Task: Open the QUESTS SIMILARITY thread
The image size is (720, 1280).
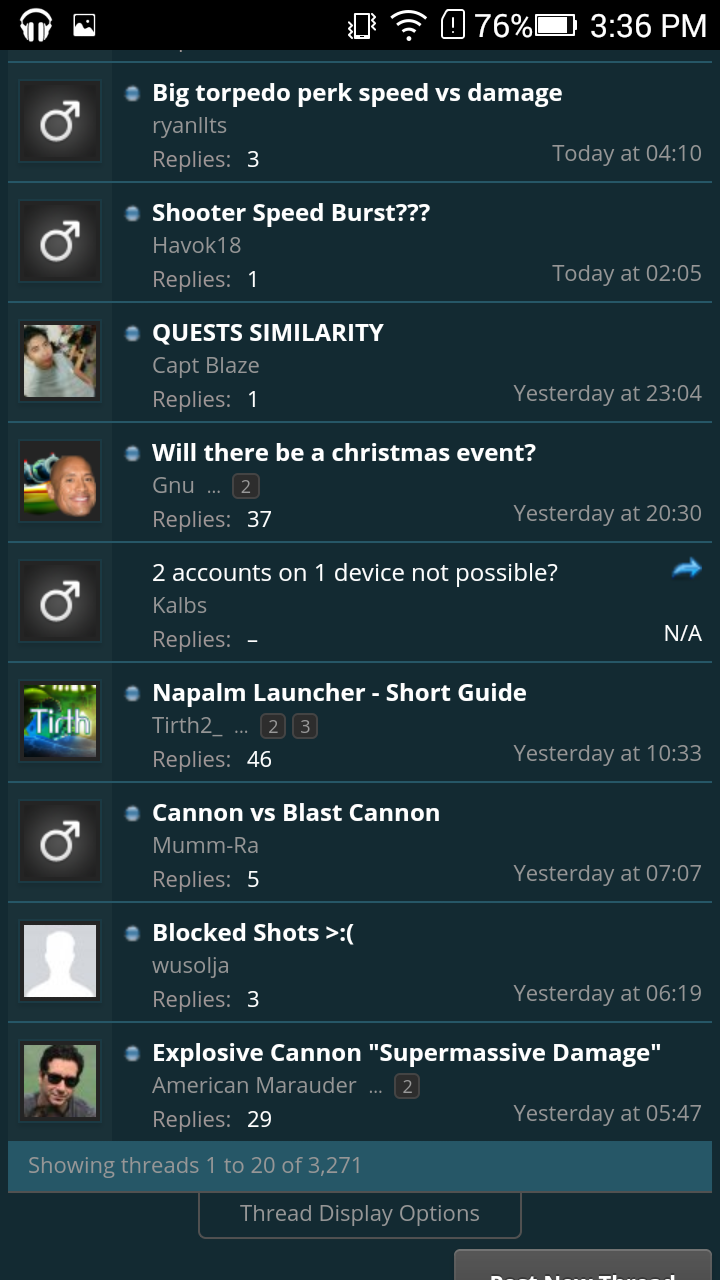Action: [268, 333]
